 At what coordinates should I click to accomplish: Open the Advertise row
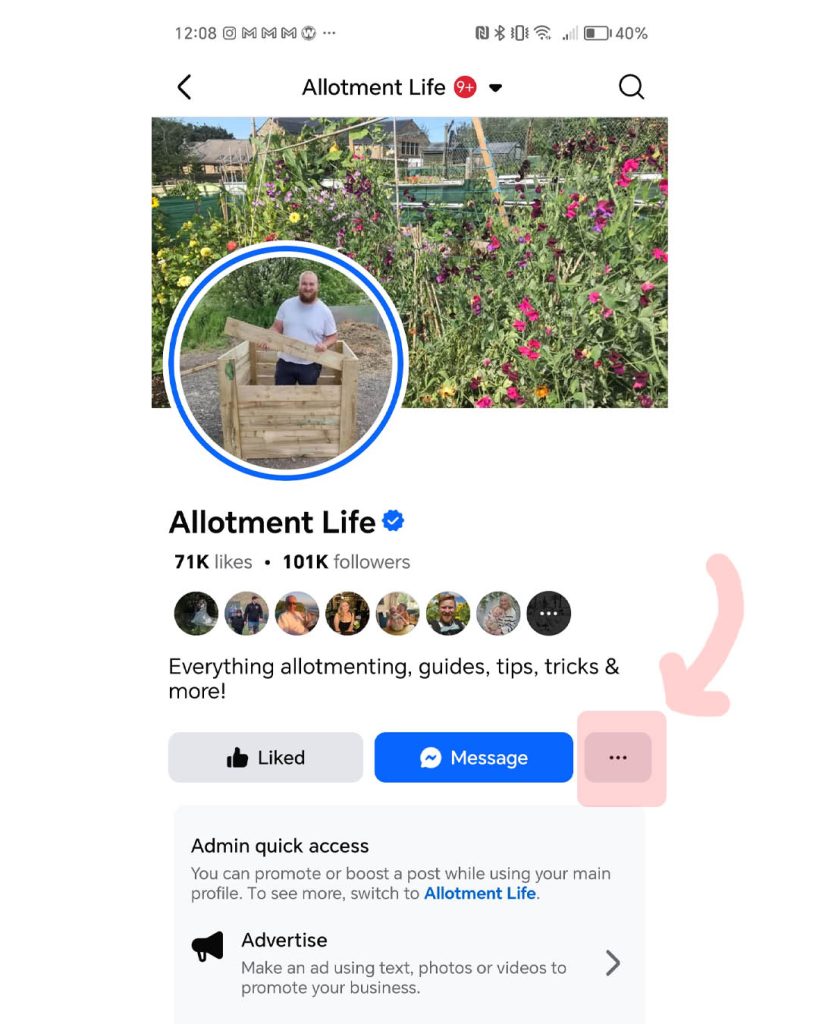(409, 963)
